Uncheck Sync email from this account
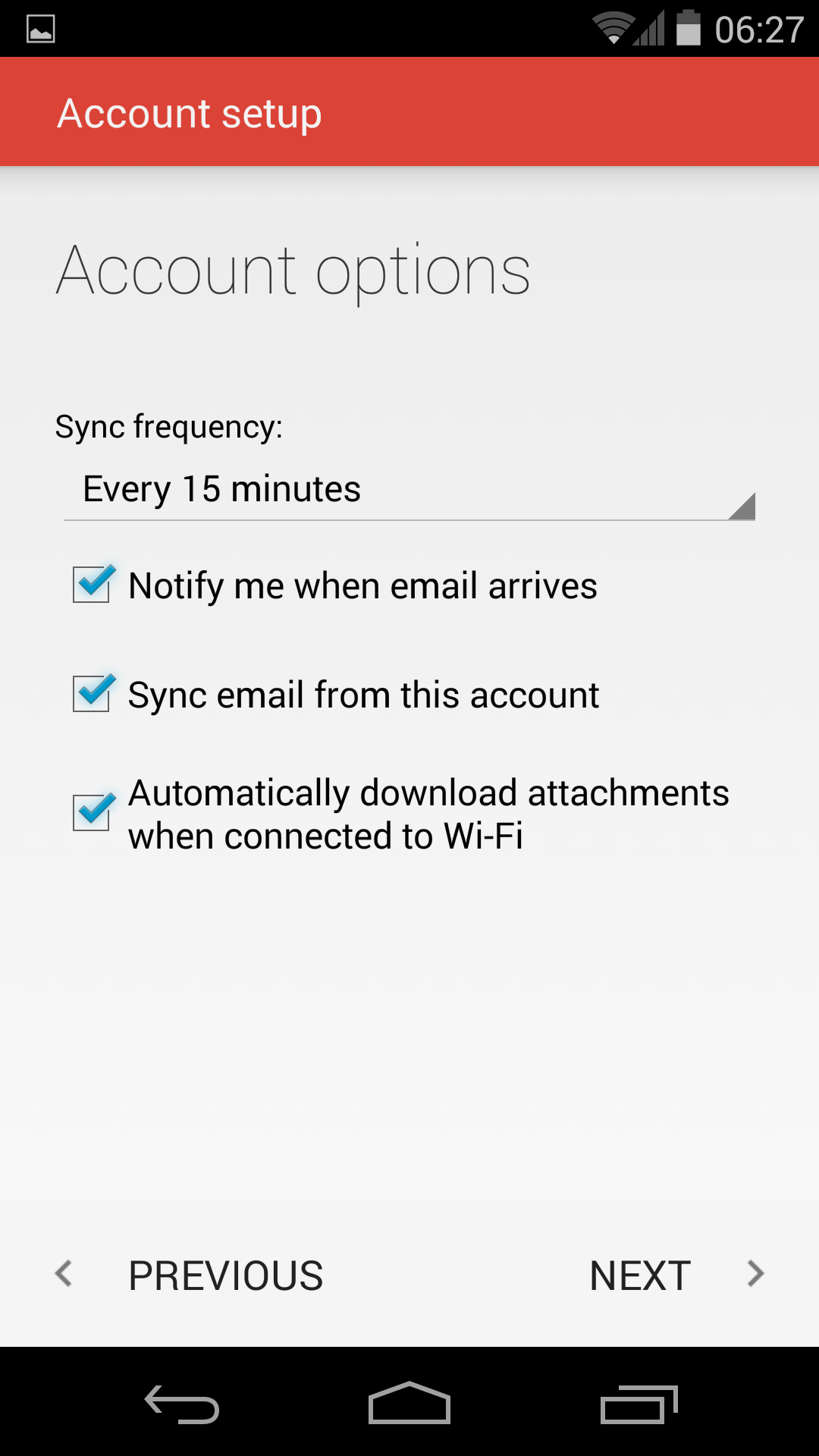Screen dimensions: 819x1456 92,695
